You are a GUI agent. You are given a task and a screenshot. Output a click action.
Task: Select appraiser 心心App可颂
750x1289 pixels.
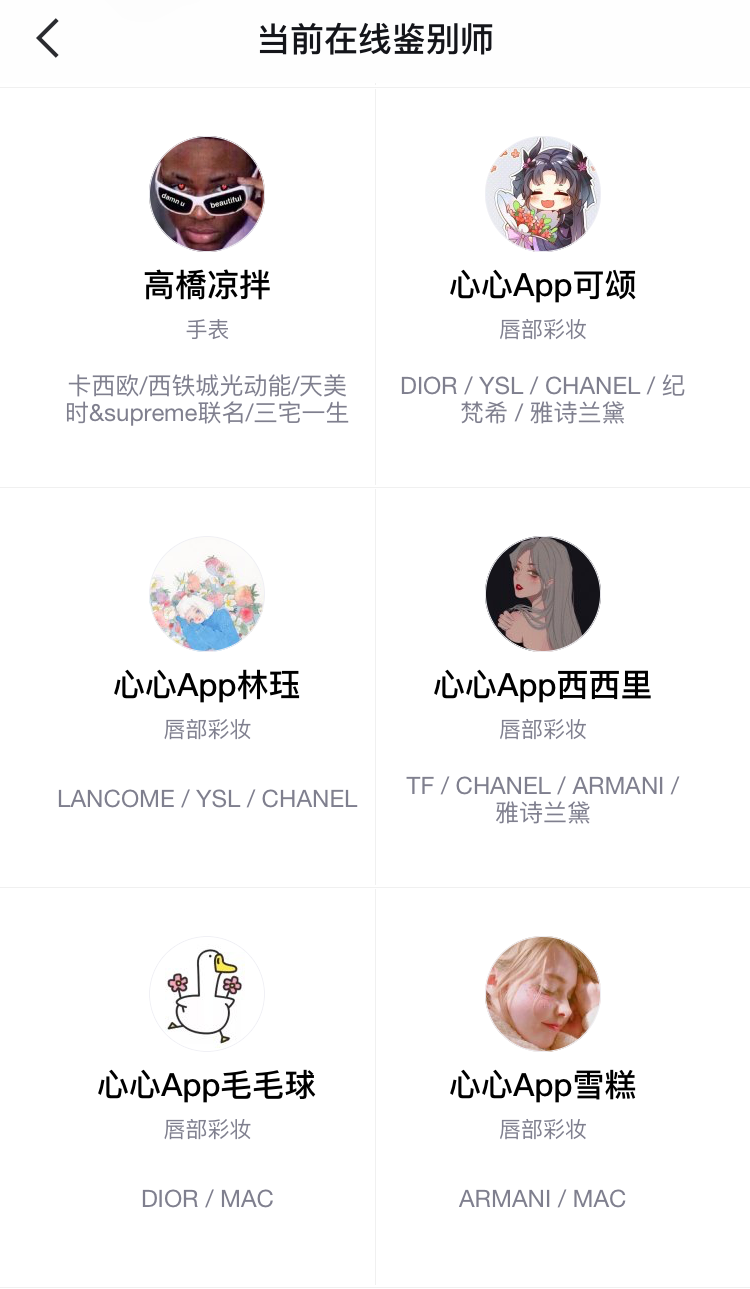click(542, 285)
